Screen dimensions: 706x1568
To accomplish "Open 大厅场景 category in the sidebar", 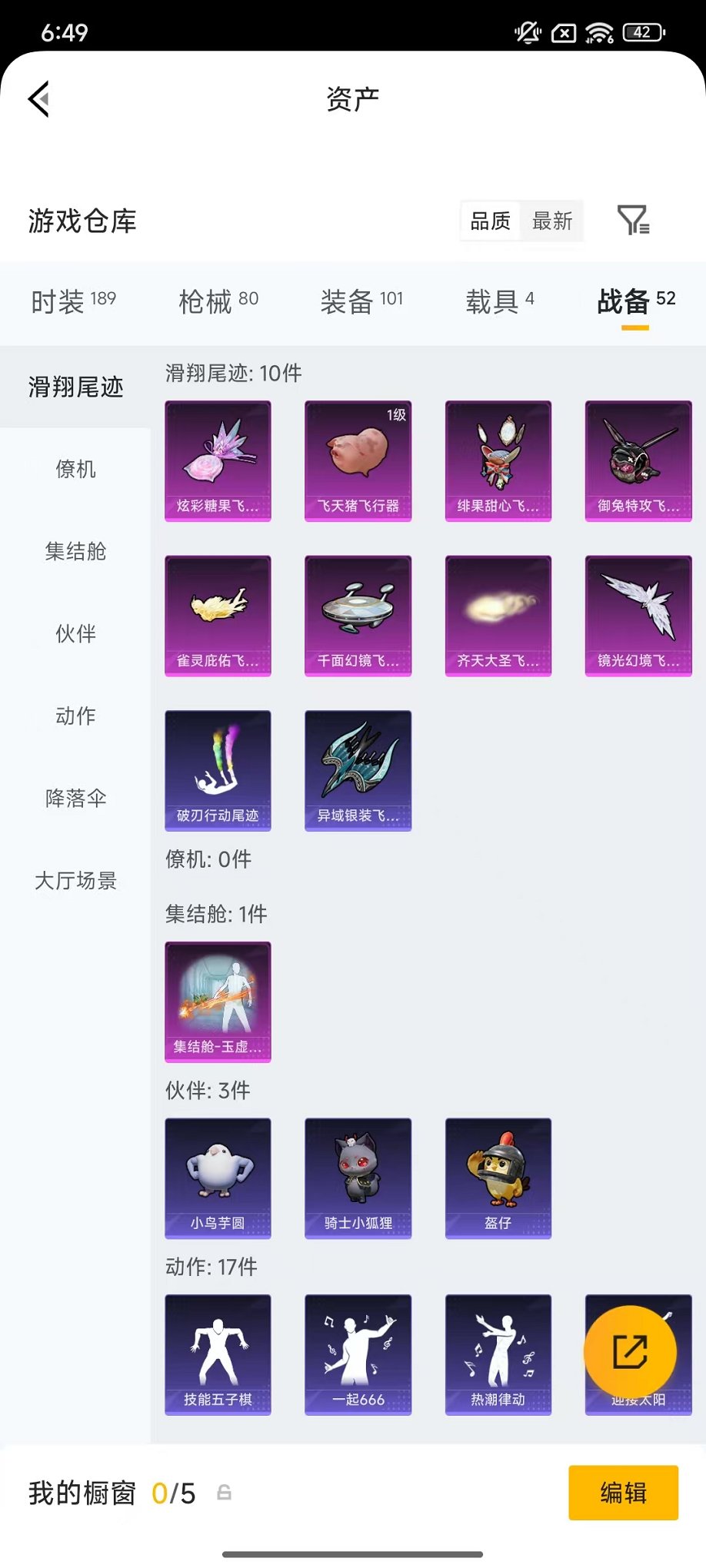I will 75,880.
